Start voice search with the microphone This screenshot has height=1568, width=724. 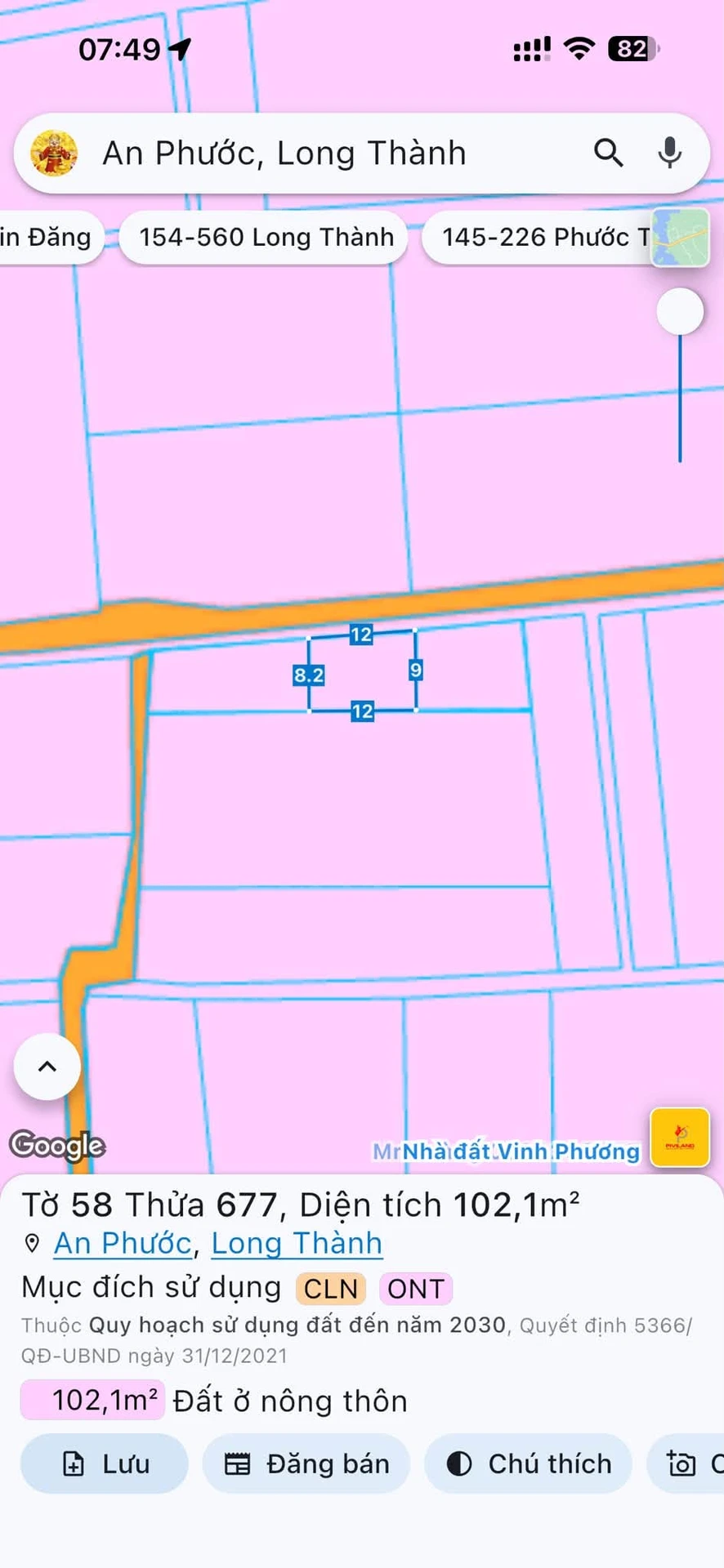coord(670,153)
